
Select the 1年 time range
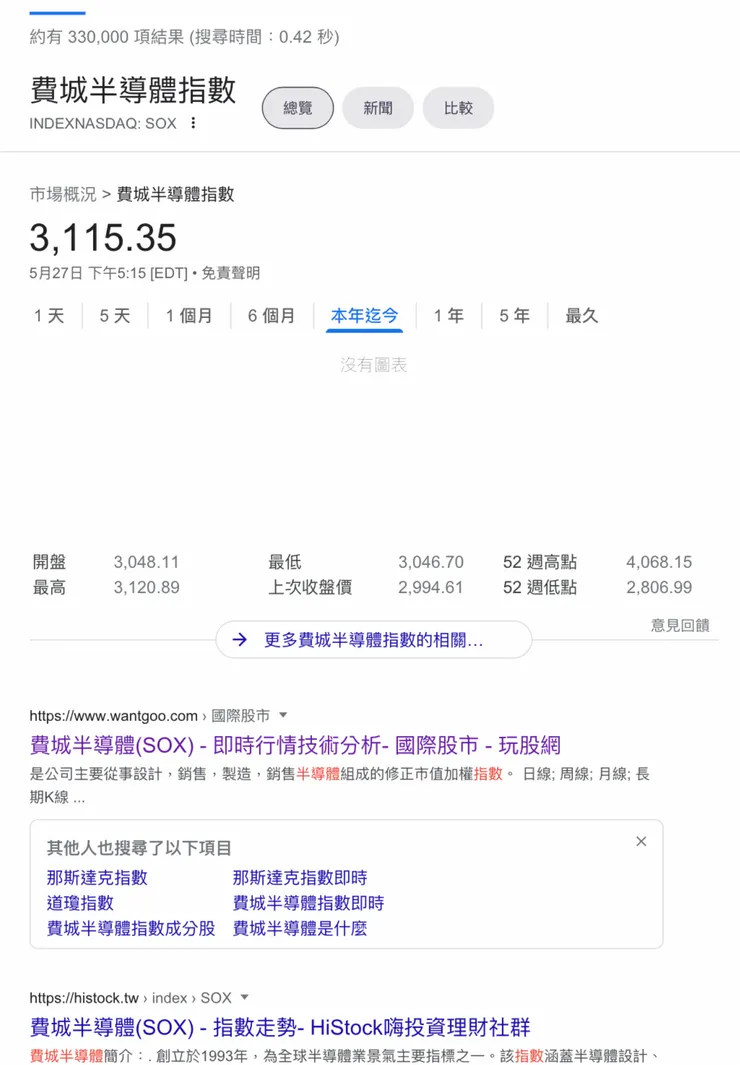[x=449, y=315]
